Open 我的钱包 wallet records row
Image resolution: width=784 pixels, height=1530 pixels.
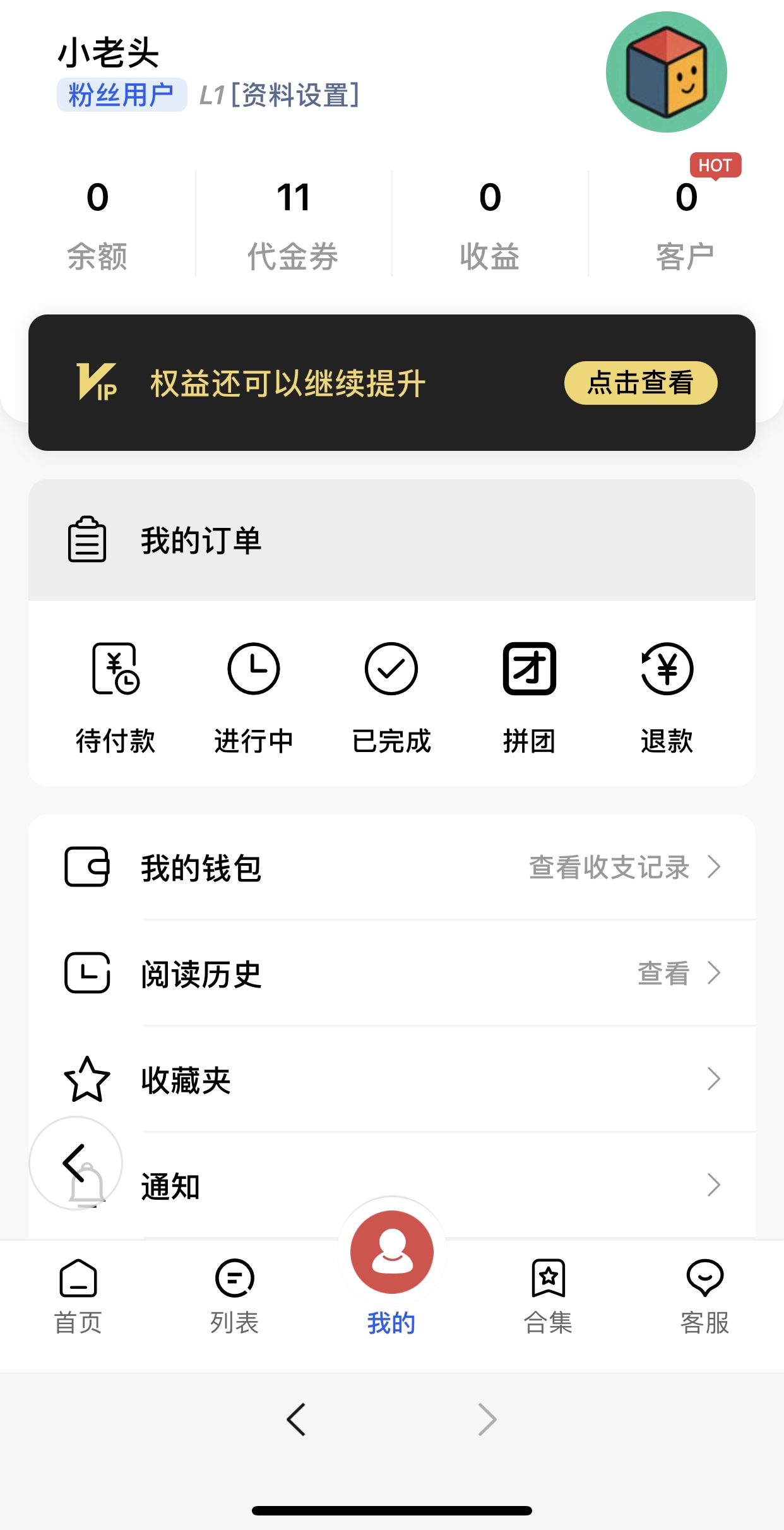[391, 868]
